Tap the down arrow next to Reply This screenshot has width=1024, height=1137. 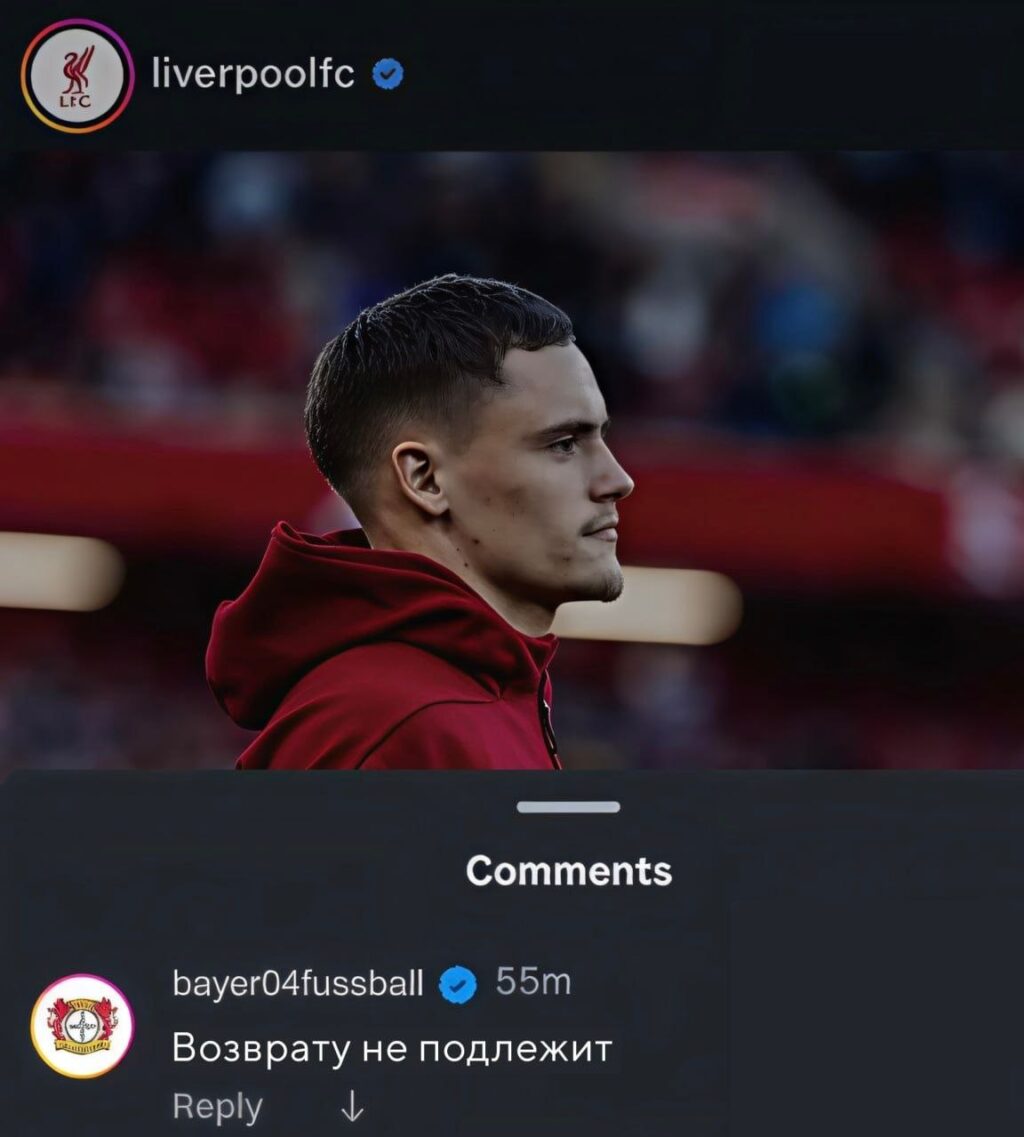(x=352, y=1107)
